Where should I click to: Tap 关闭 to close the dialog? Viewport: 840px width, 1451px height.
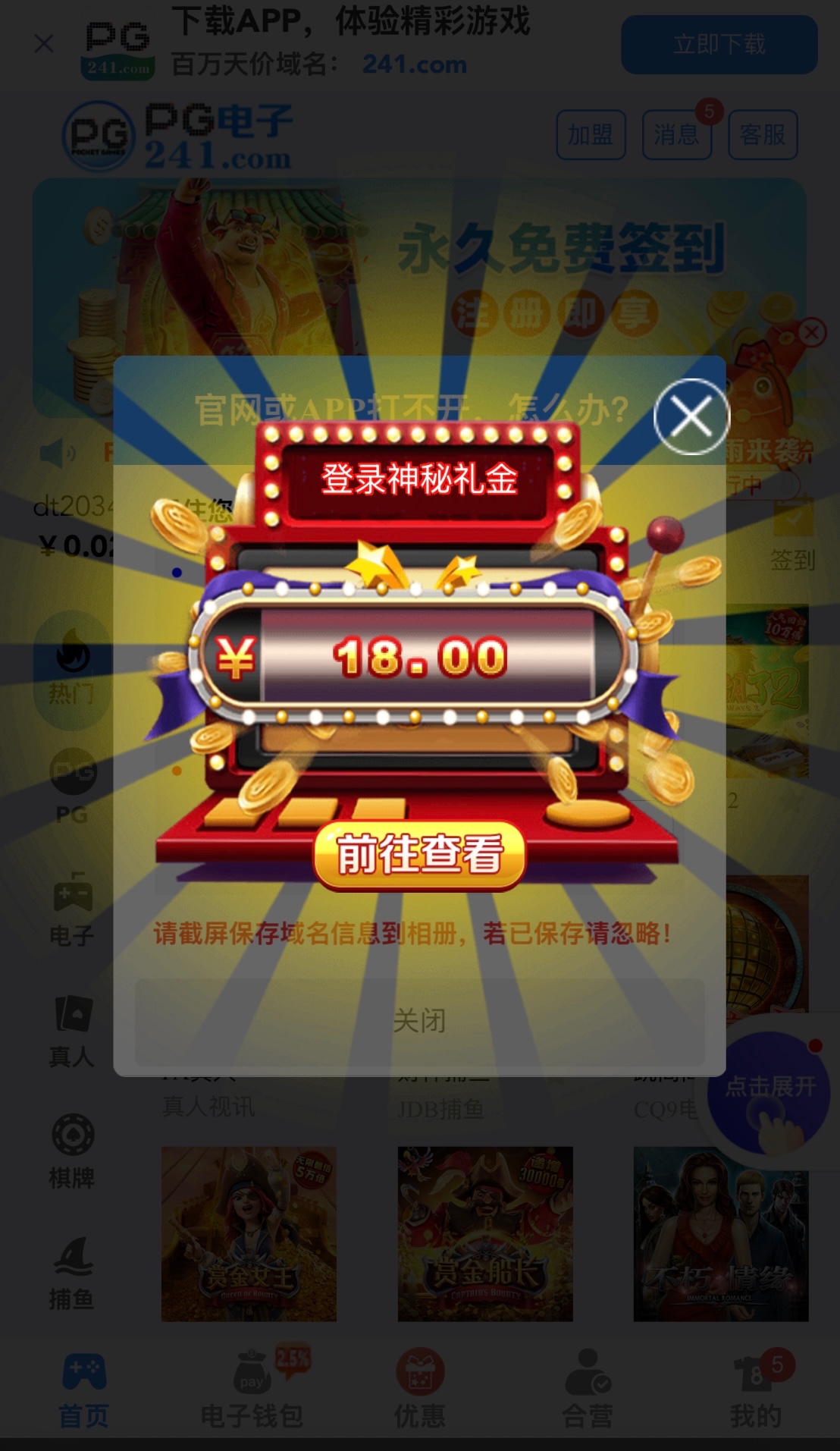[x=419, y=1021]
